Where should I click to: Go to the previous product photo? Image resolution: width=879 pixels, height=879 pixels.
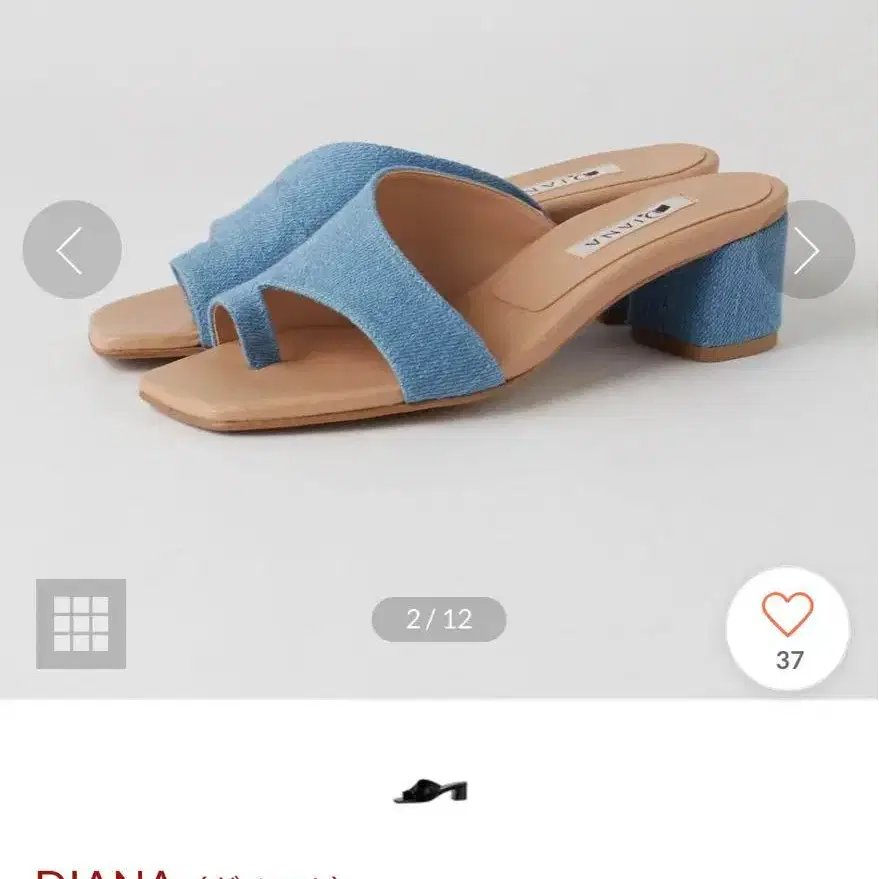click(72, 250)
